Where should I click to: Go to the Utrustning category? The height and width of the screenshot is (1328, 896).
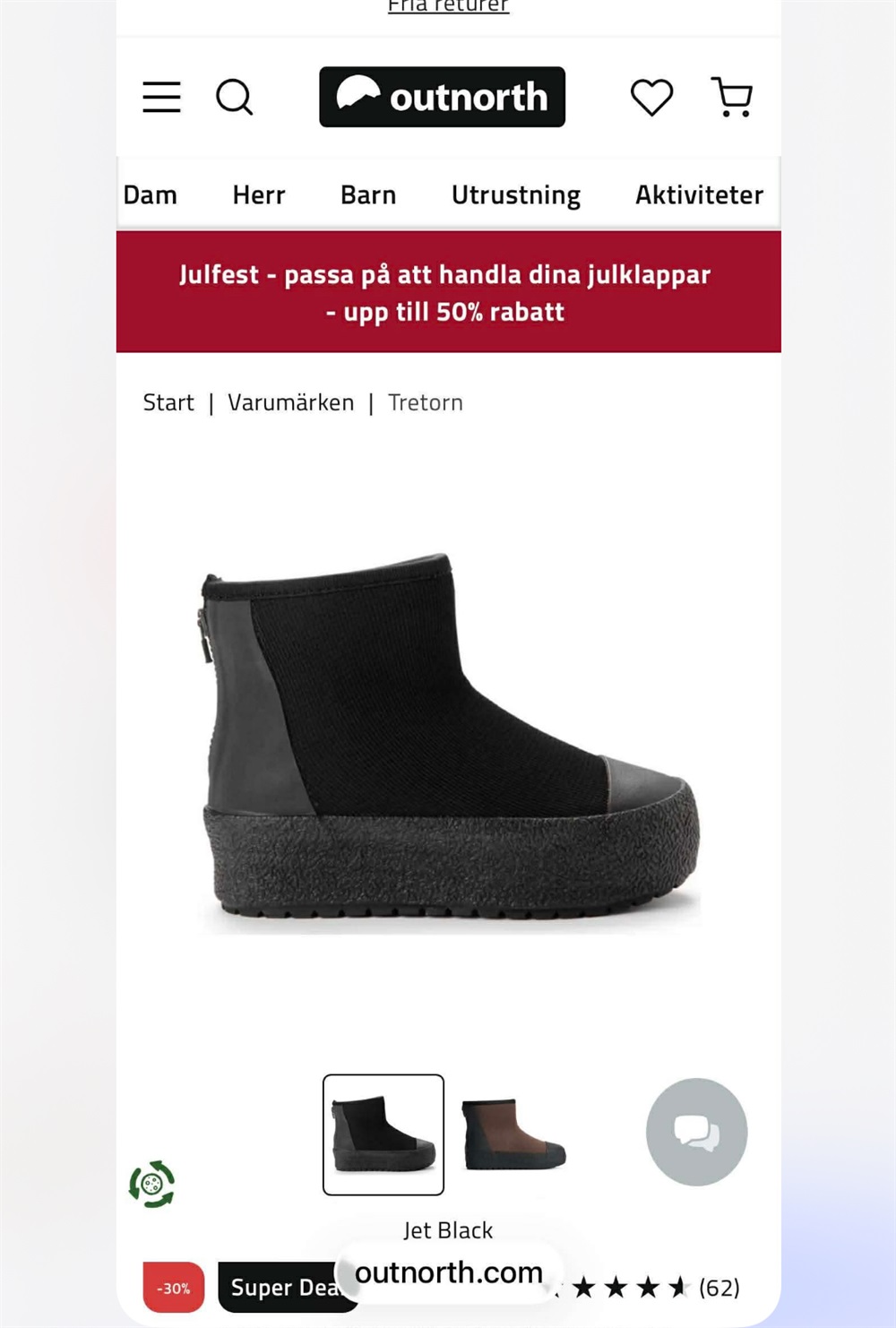[516, 194]
